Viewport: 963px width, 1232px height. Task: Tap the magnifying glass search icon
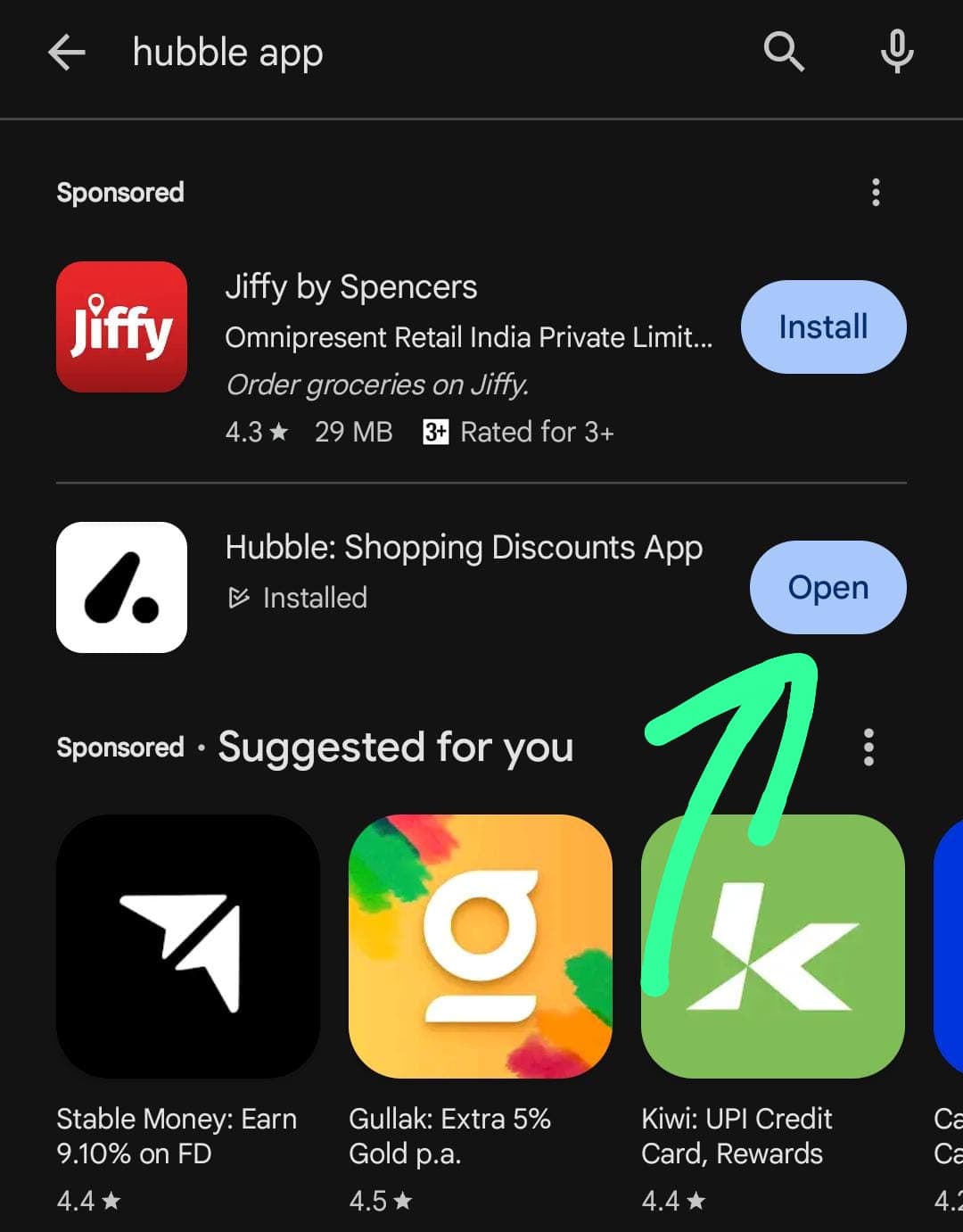(784, 52)
